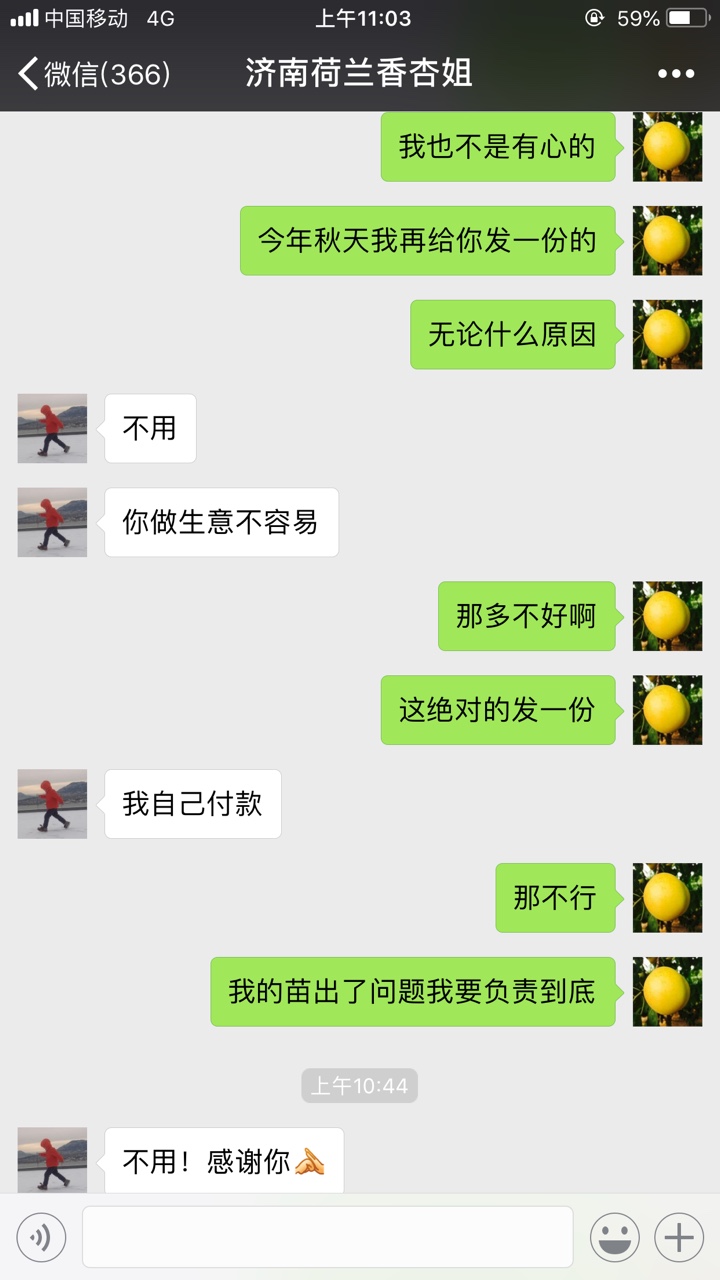Open contact avatar beside 你做生意不容易

coord(52,522)
